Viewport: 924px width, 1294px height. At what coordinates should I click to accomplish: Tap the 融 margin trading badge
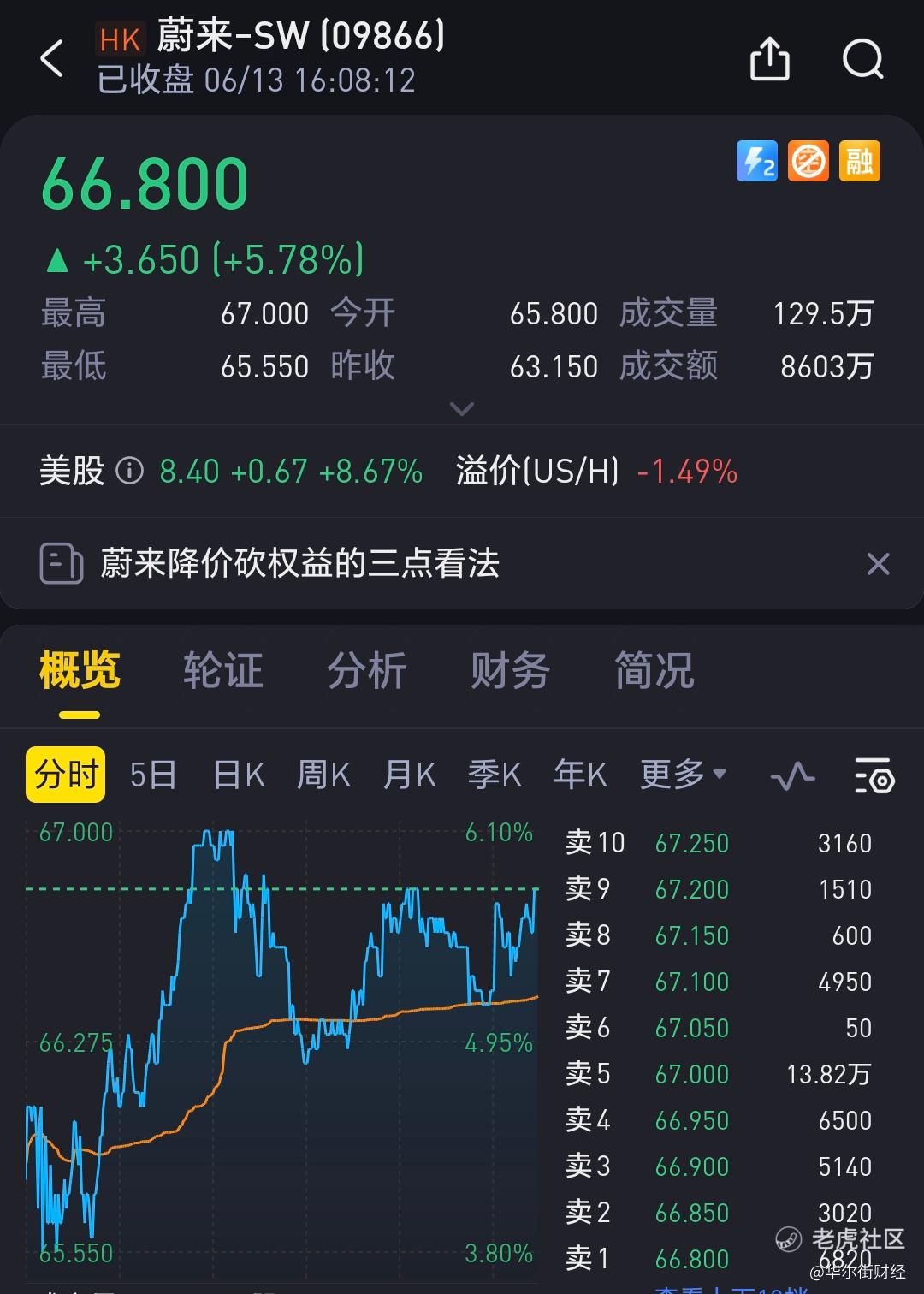click(859, 161)
